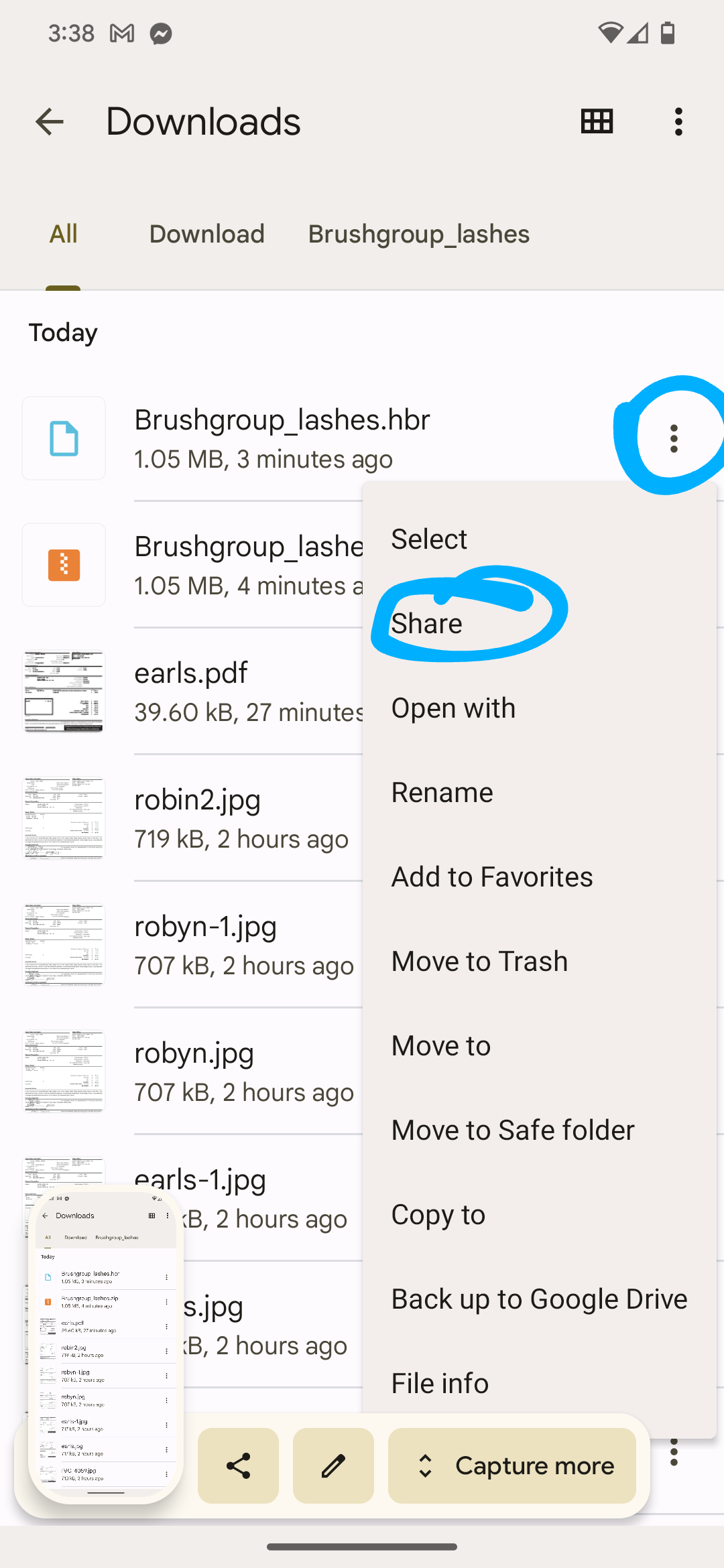This screenshot has width=724, height=1568.
Task: Rename the file from the menu
Action: click(442, 792)
